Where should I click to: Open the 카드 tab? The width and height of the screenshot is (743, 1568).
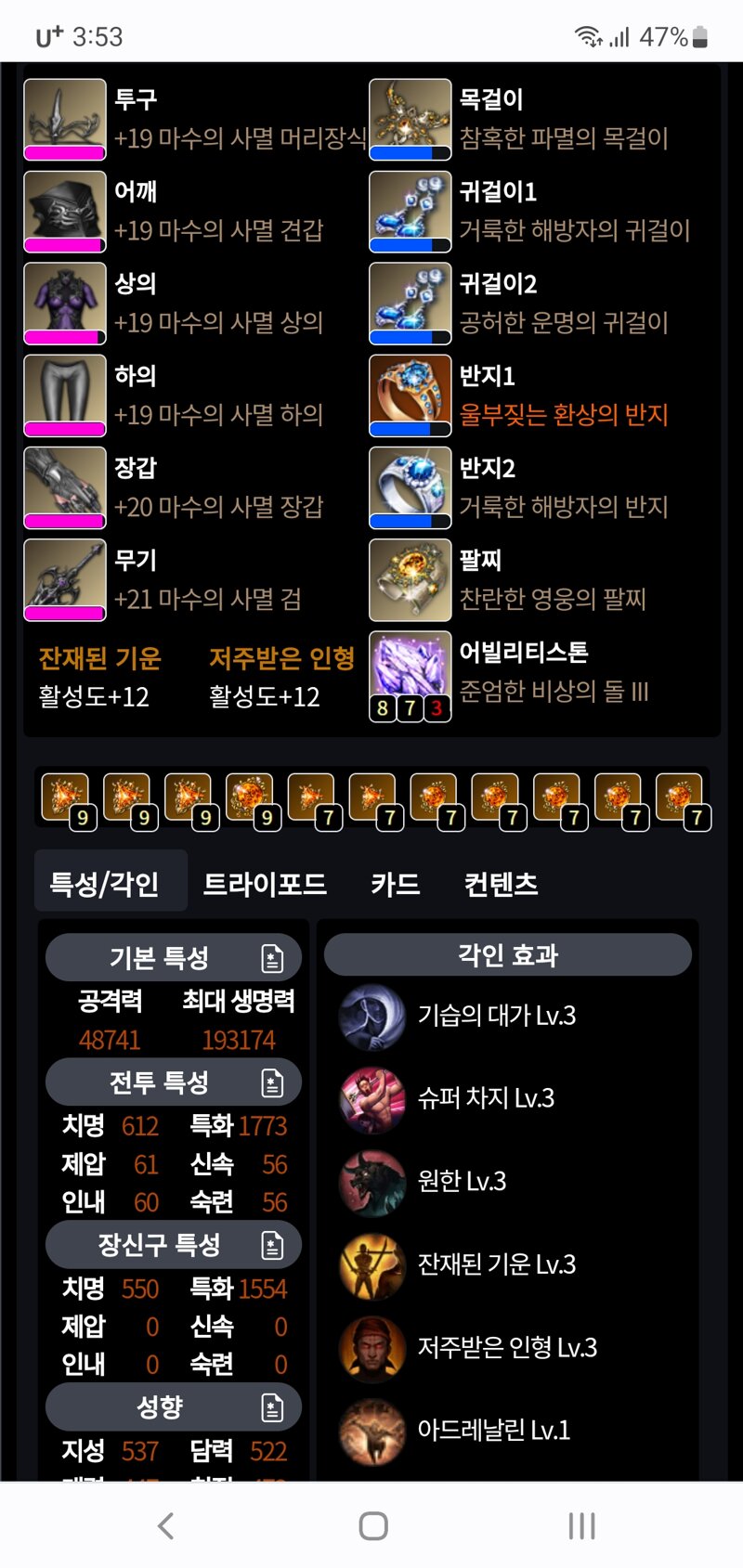click(396, 884)
